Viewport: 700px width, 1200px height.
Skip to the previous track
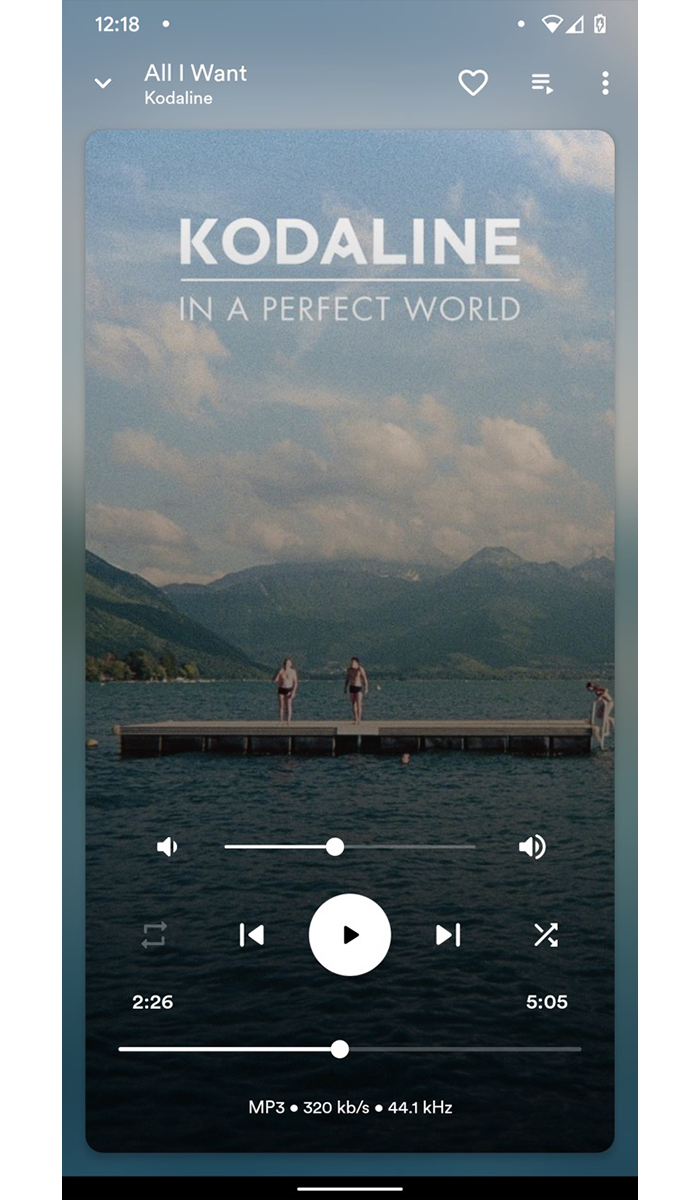[x=252, y=935]
